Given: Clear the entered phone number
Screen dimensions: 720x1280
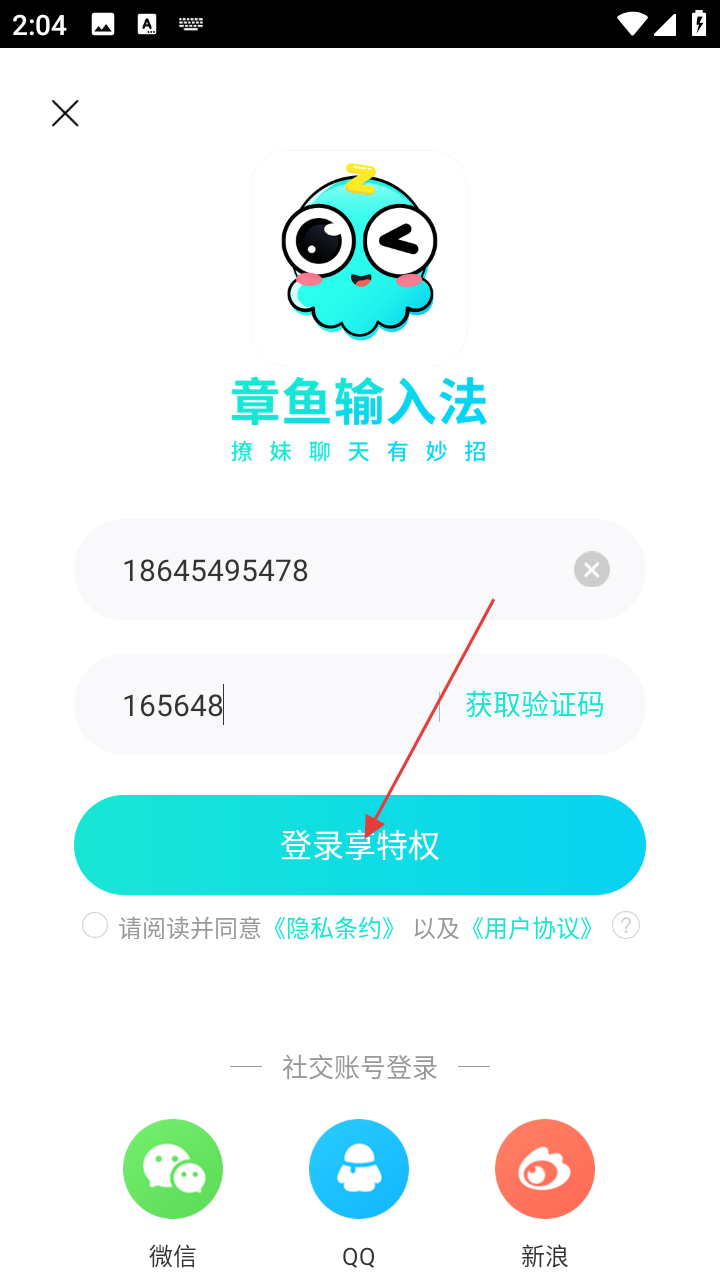Looking at the screenshot, I should 592,570.
